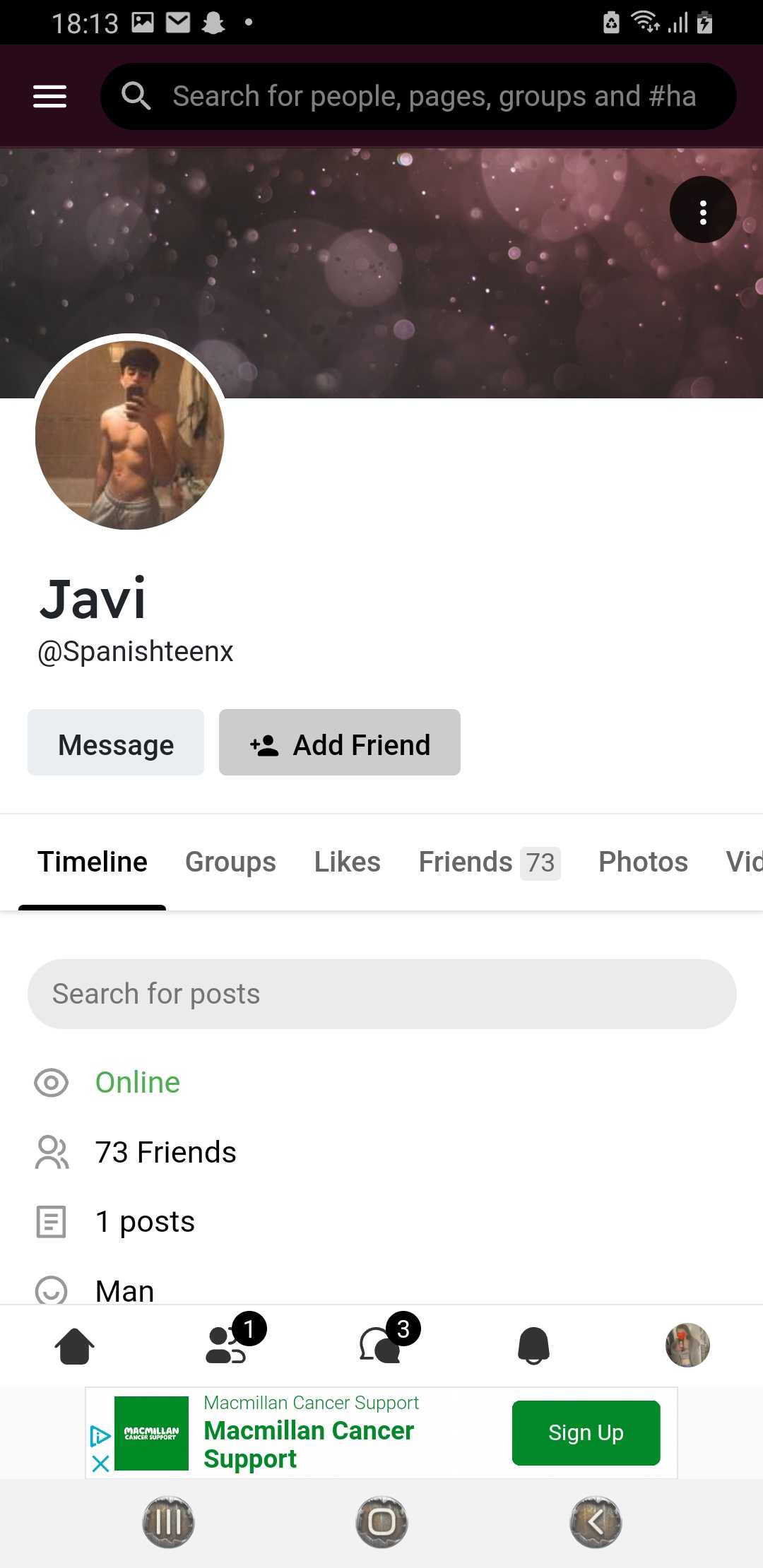Open my profile avatar in bottom bar
Image resolution: width=763 pixels, height=1568 pixels.
click(687, 1345)
